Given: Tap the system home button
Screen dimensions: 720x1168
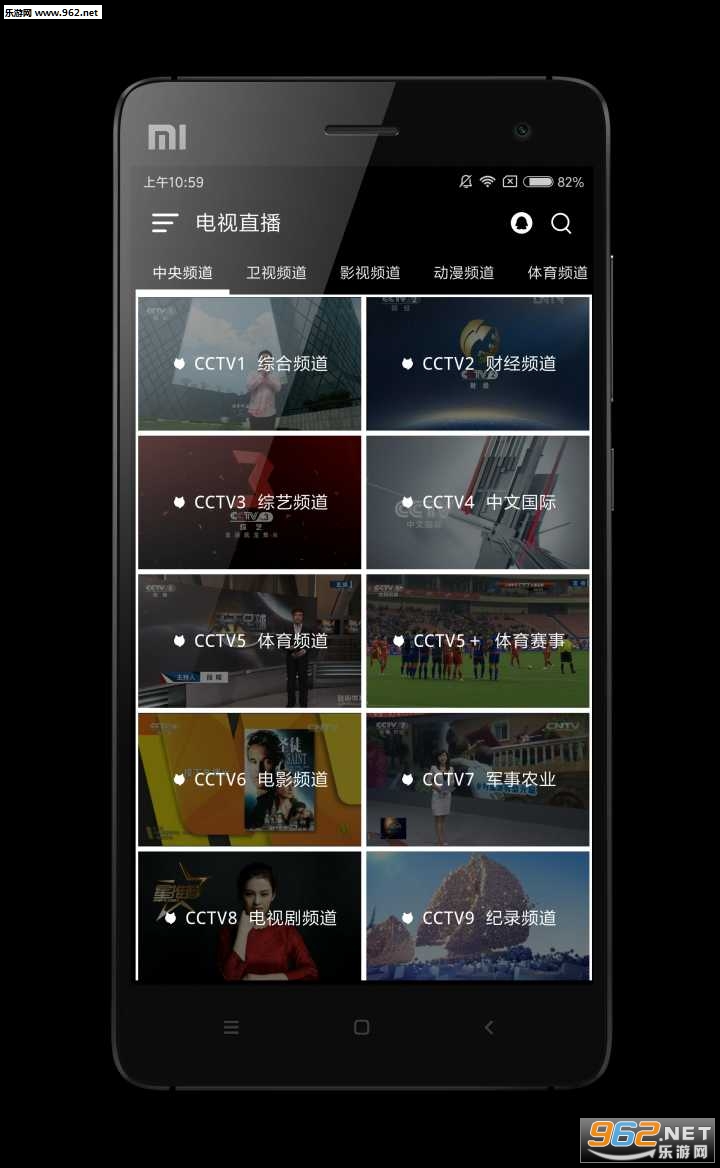Looking at the screenshot, I should (362, 1027).
